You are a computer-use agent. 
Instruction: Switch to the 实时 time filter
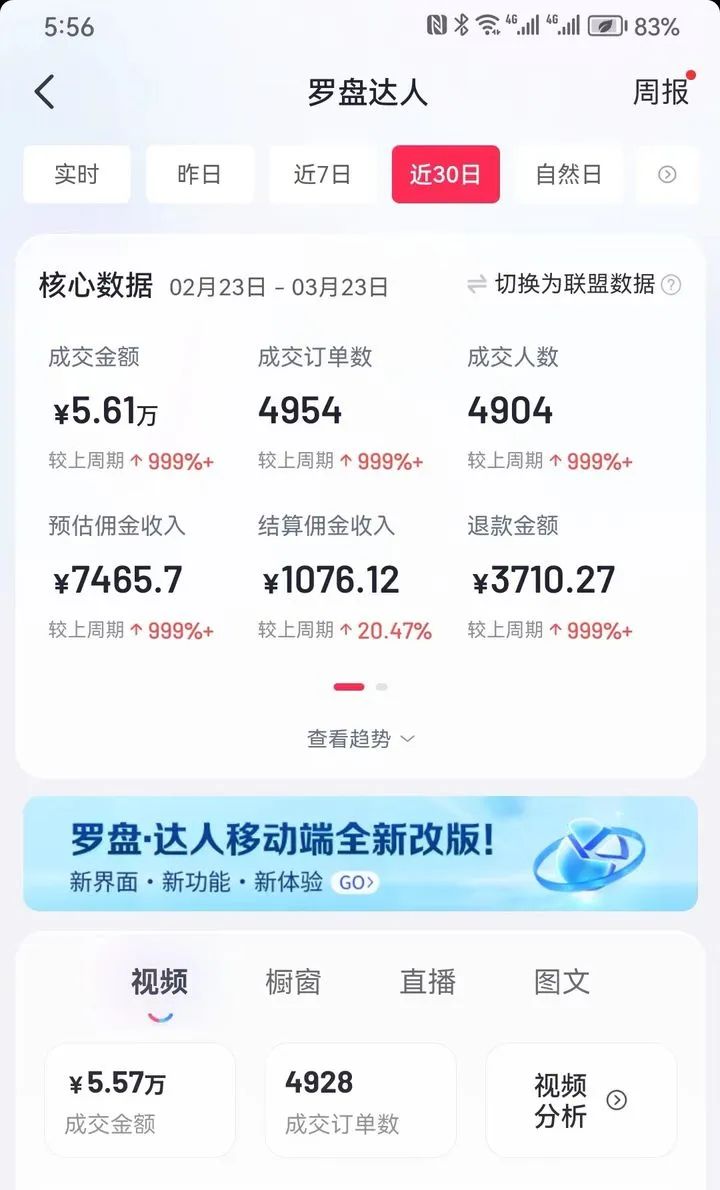pos(77,174)
